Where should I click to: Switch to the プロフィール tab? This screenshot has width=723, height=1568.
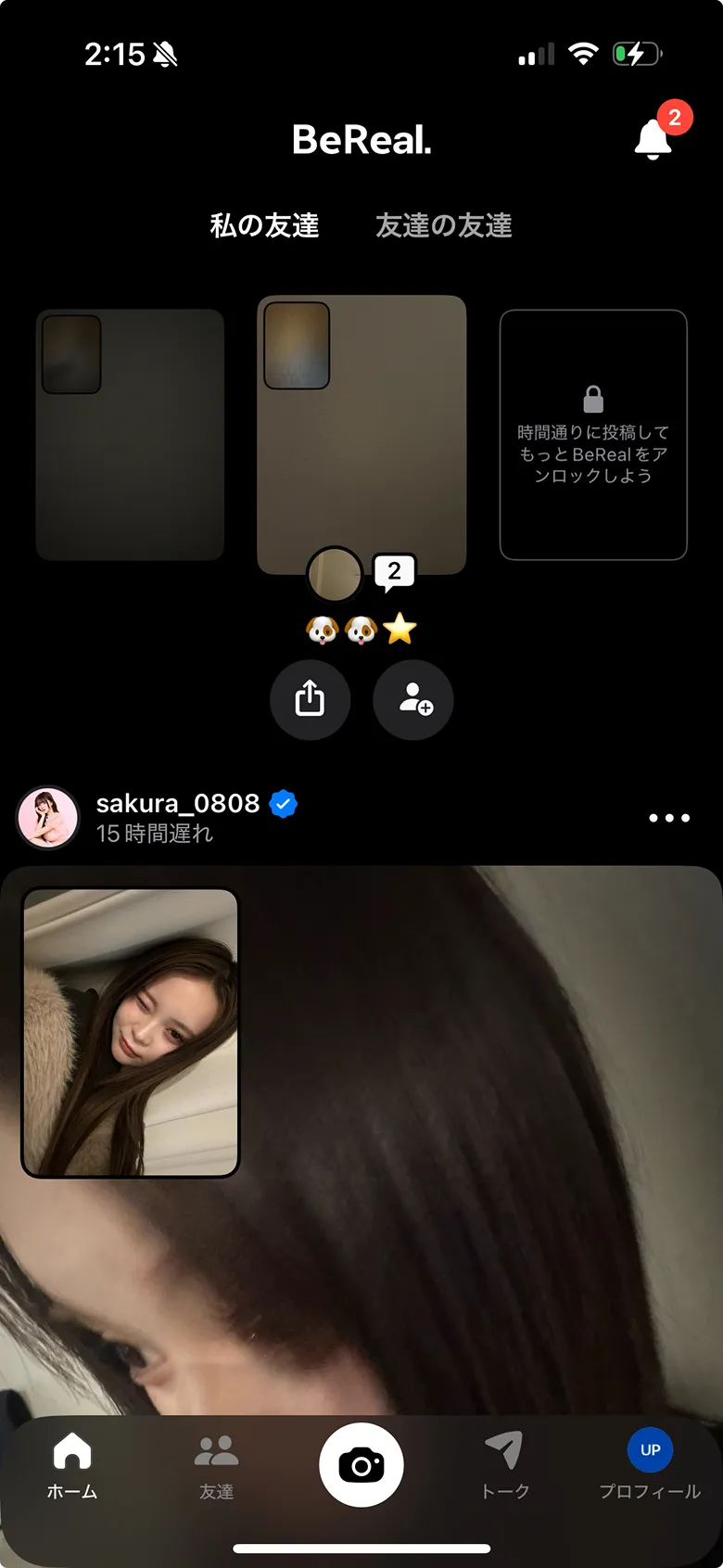click(x=650, y=1464)
